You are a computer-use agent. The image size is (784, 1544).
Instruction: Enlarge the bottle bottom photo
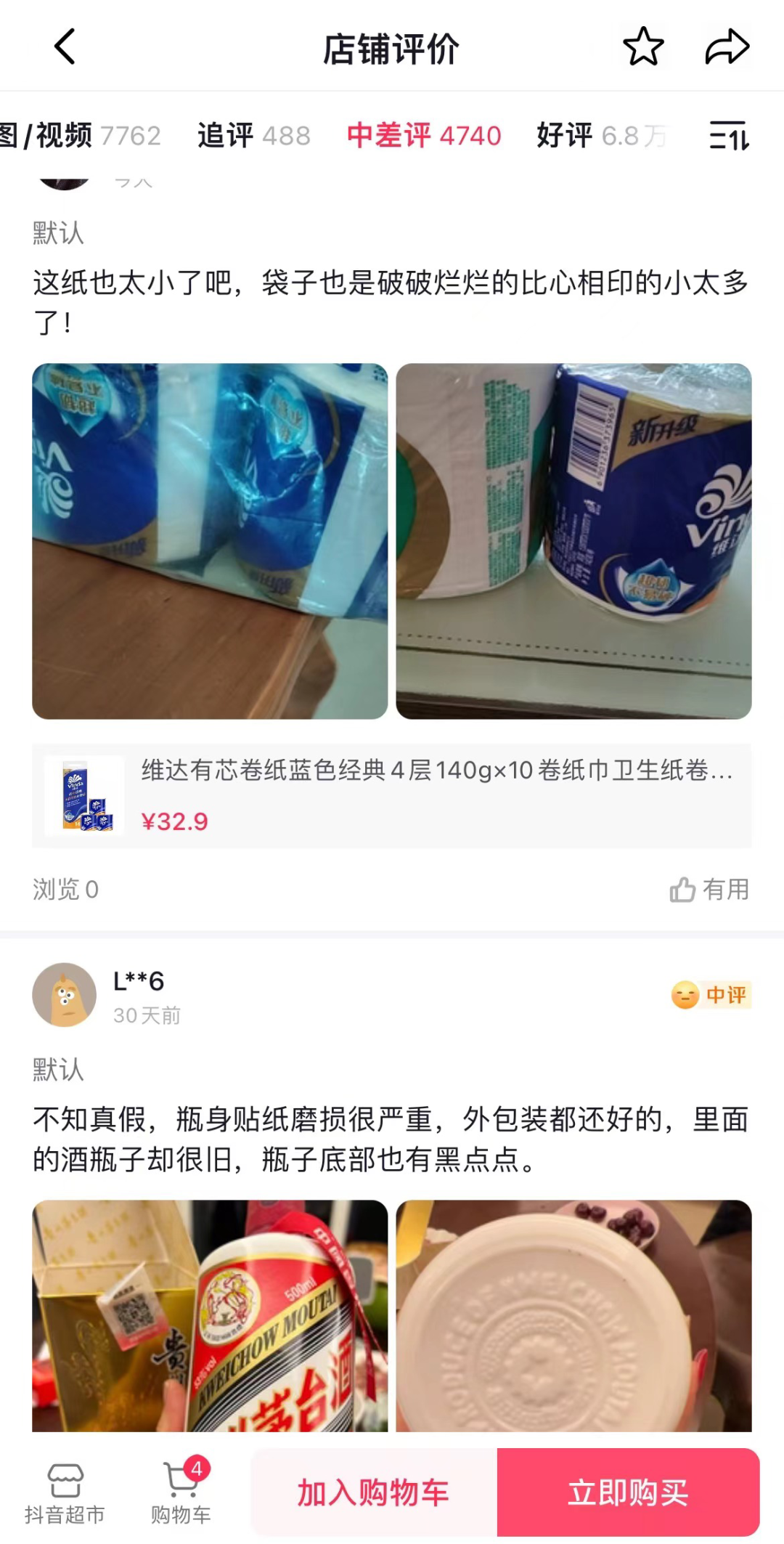(573, 1315)
